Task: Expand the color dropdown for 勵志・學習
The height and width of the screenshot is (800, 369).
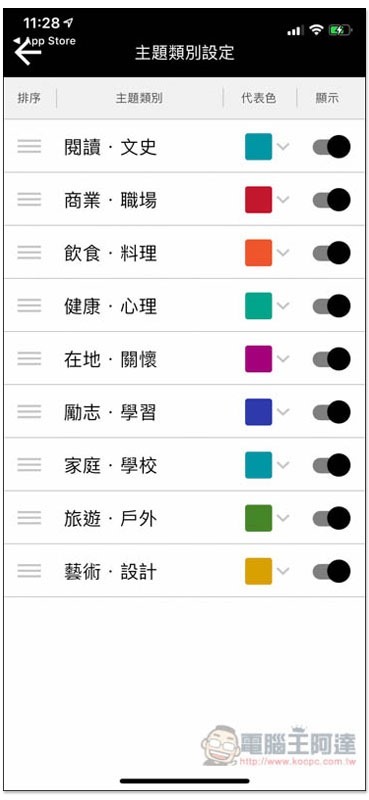Action: coord(267,412)
